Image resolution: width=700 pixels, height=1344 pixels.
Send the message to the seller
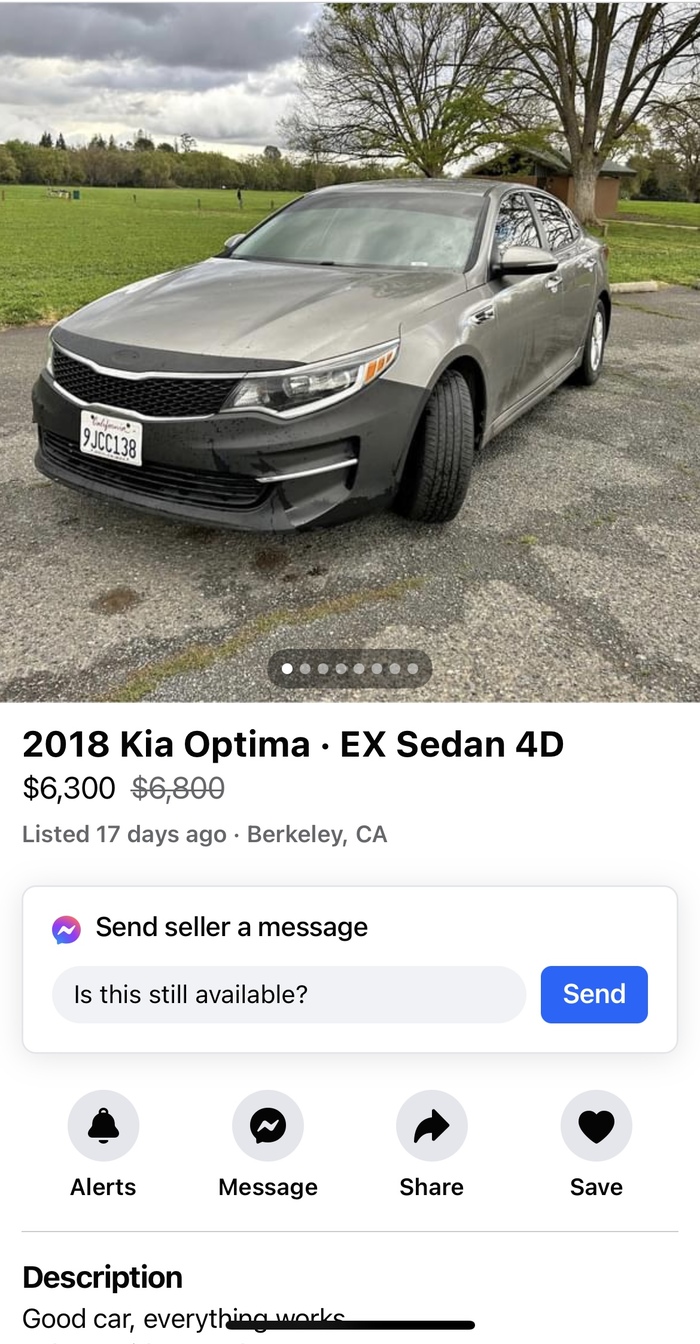pos(594,995)
